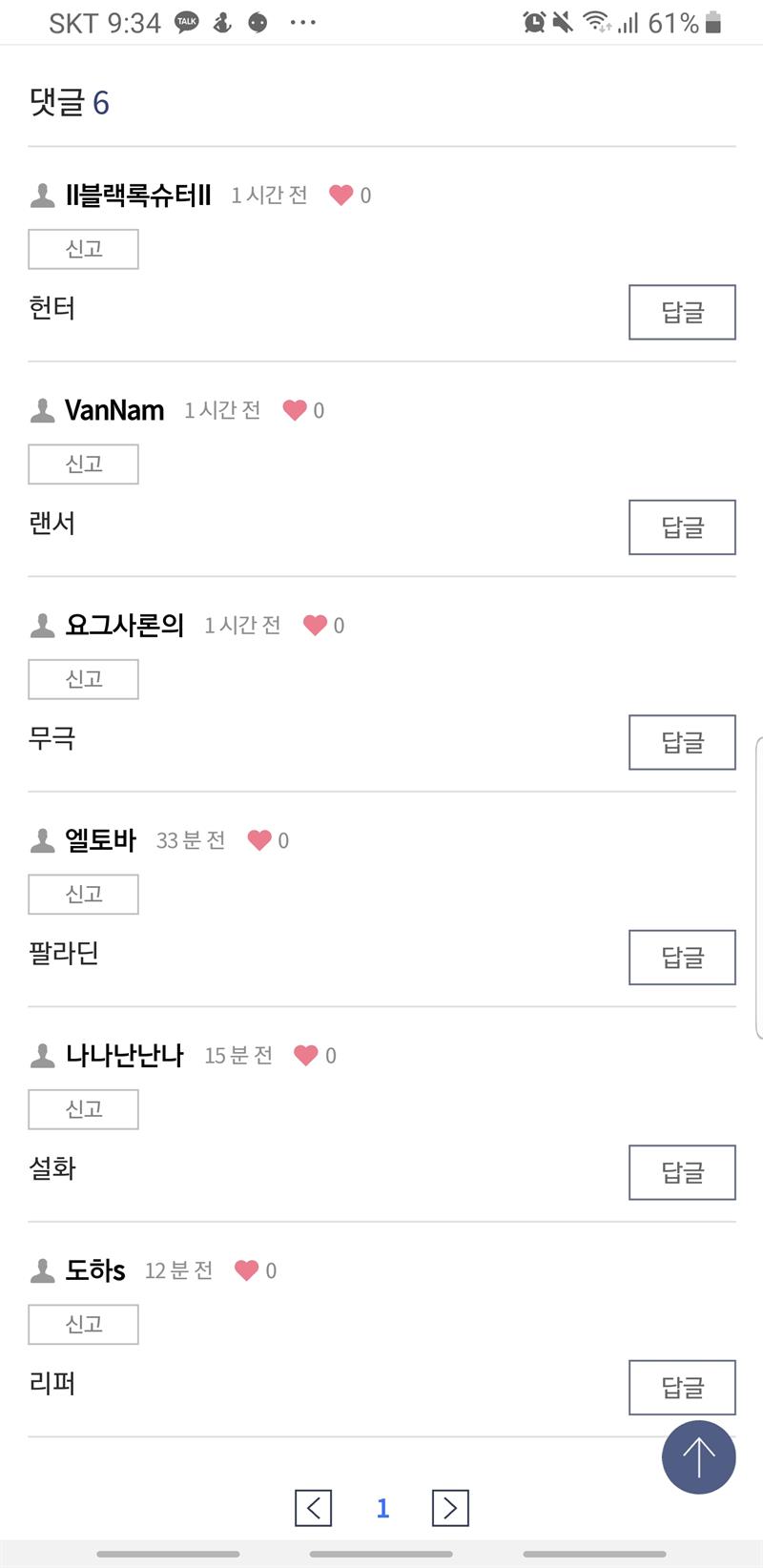Reply to 도하s's comment
The image size is (763, 1568).
682,1388
